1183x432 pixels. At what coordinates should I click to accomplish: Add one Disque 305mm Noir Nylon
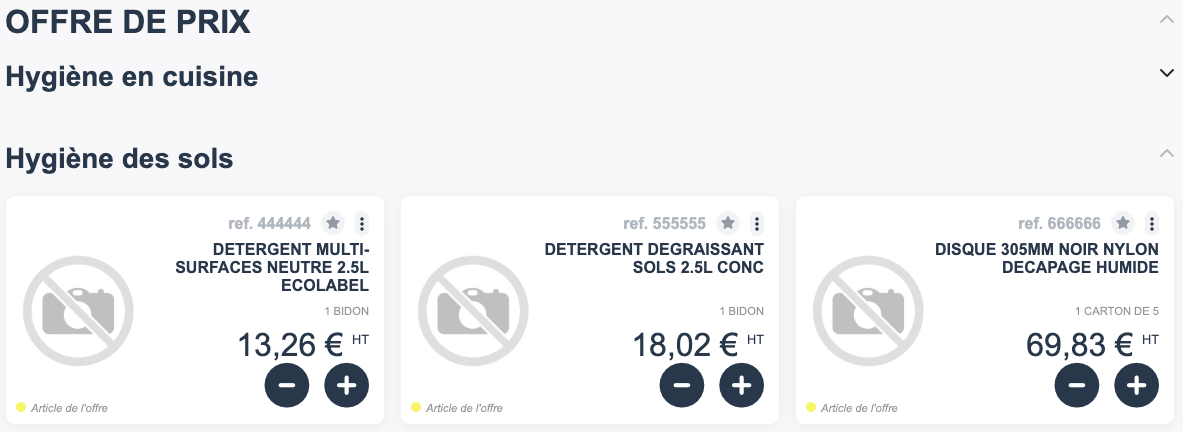1137,385
